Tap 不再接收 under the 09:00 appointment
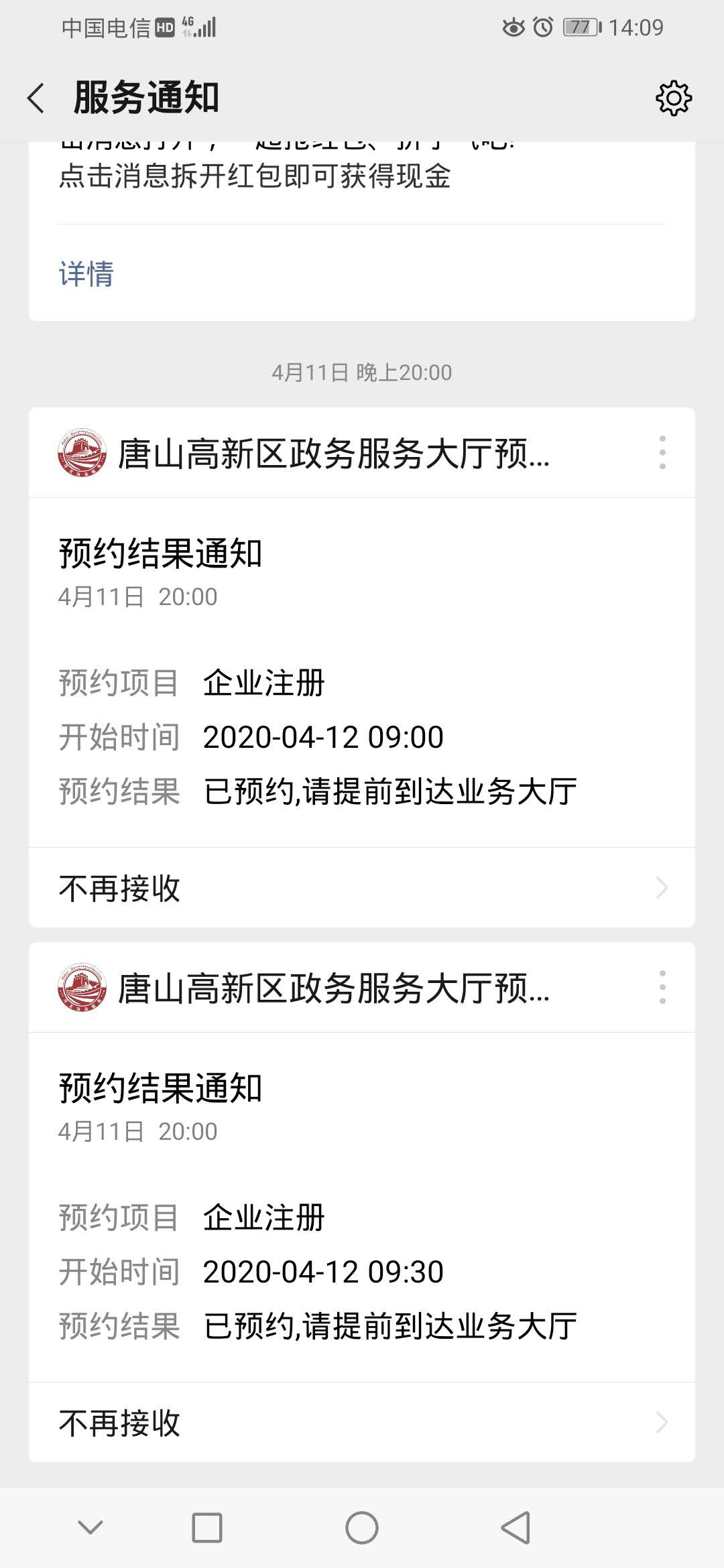Screen dimensions: 724x1568 362,888
